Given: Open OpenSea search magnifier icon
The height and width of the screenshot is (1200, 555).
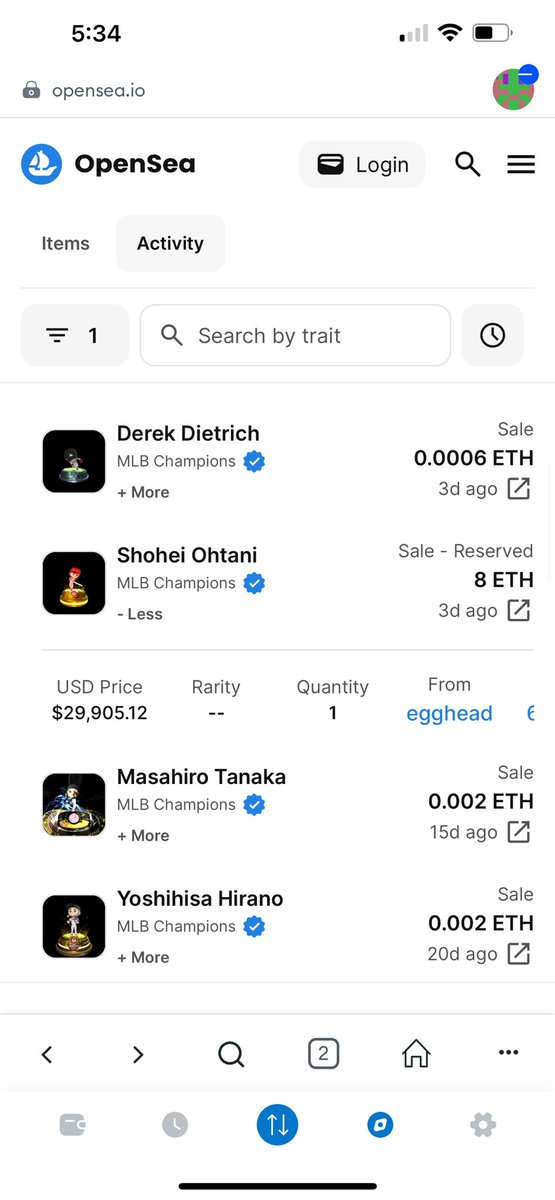Looking at the screenshot, I should point(468,164).
